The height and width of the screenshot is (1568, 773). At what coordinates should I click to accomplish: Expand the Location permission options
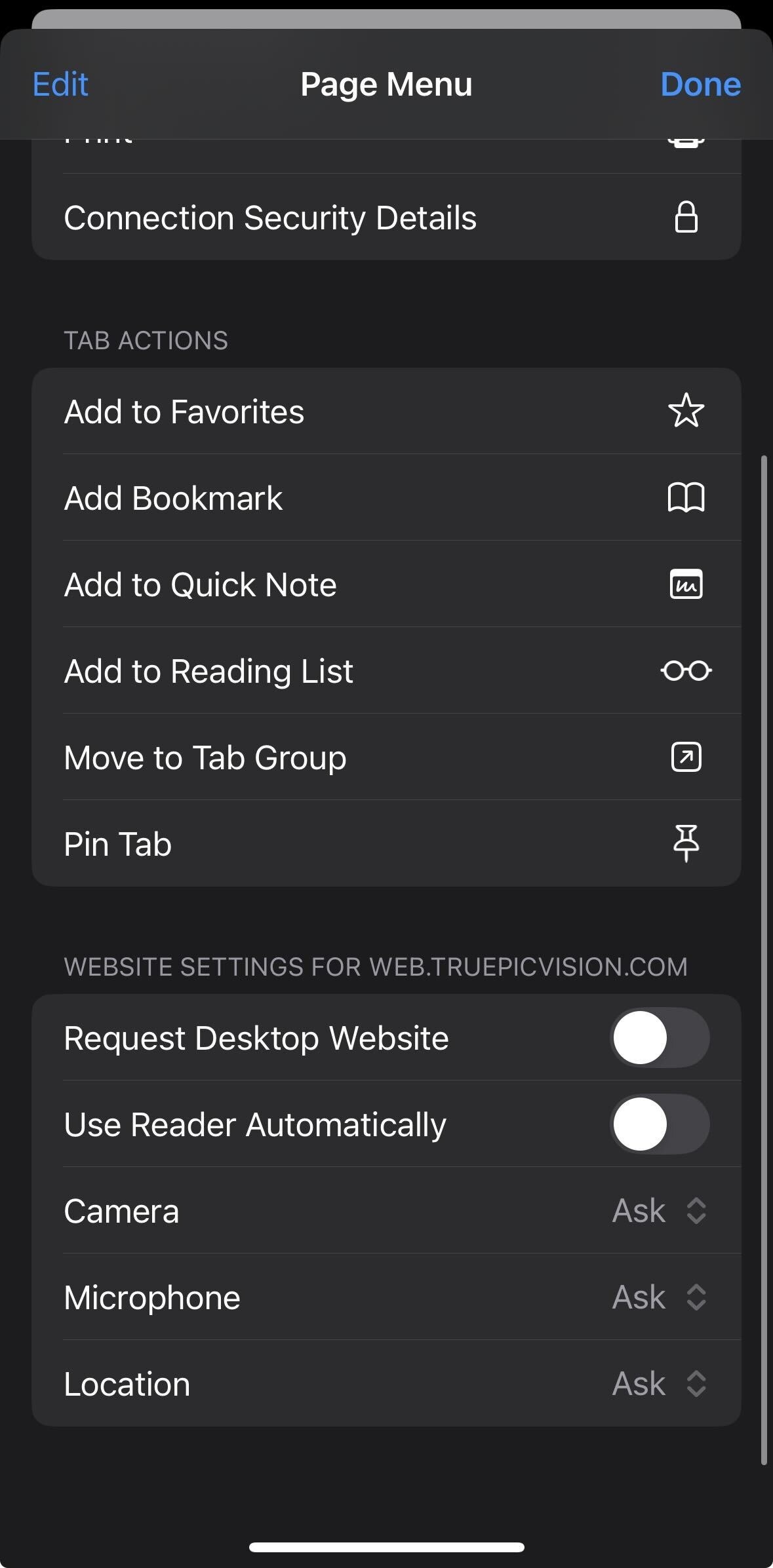[660, 1384]
